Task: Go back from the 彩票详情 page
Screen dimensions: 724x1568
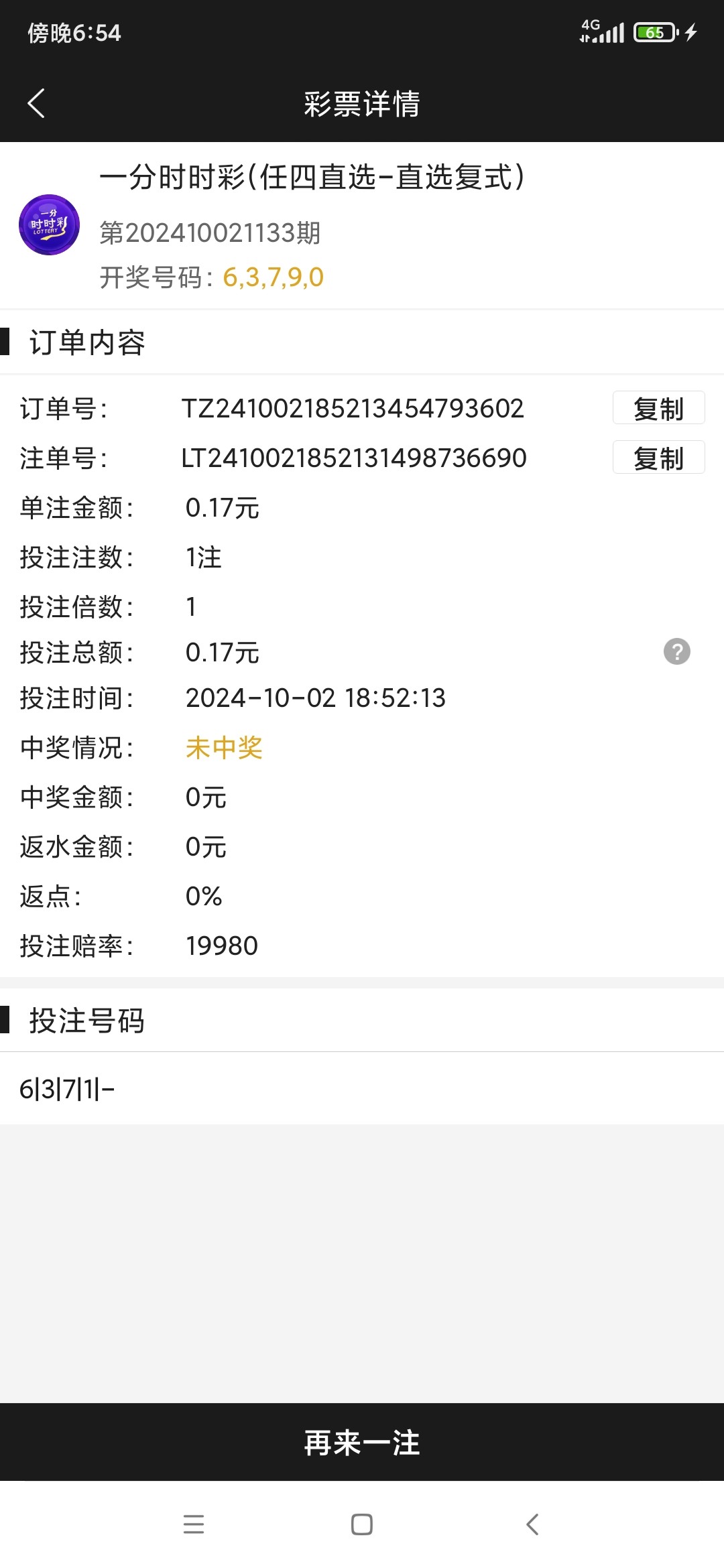Action: (x=36, y=103)
